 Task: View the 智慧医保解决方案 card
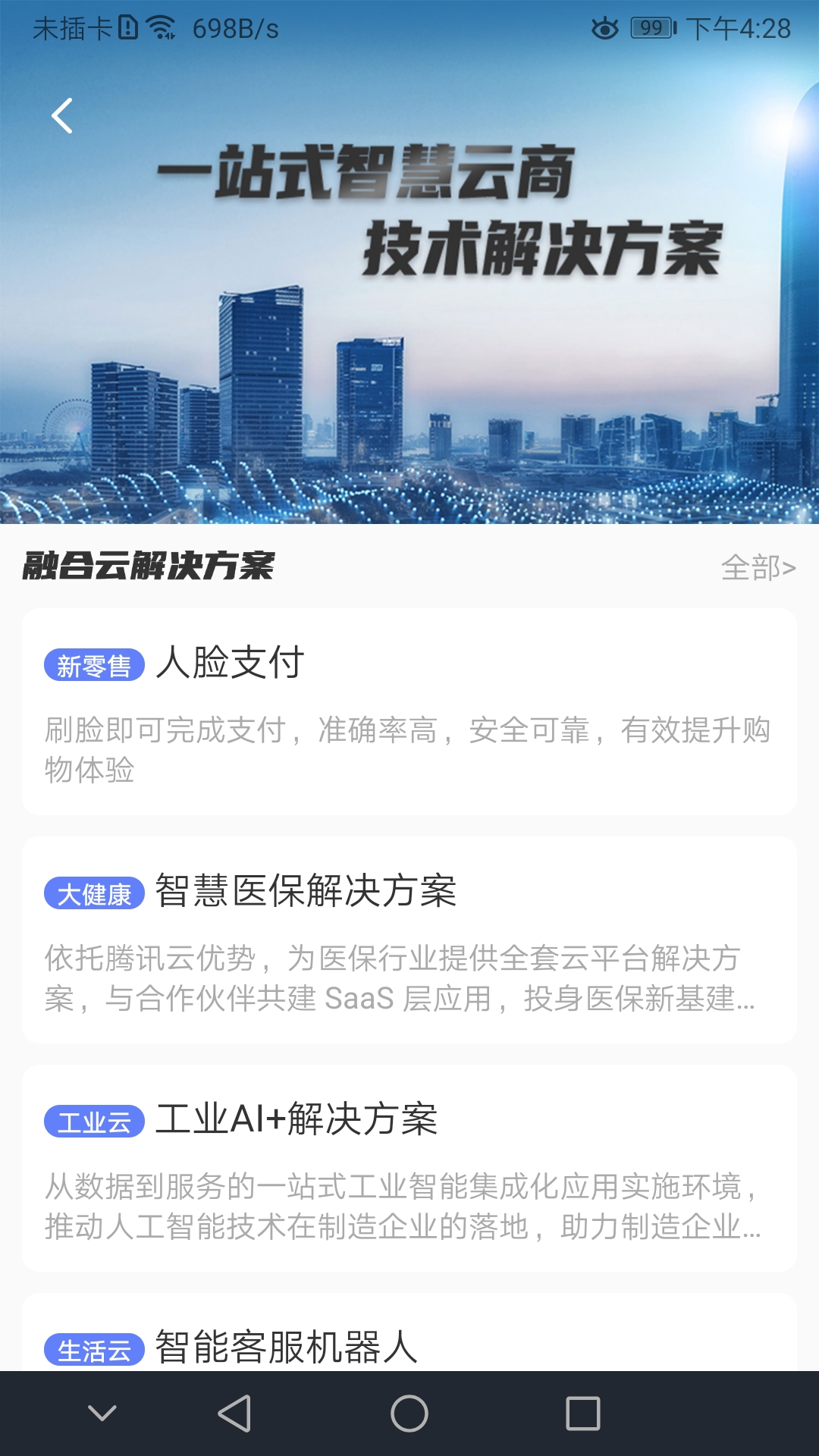(409, 940)
